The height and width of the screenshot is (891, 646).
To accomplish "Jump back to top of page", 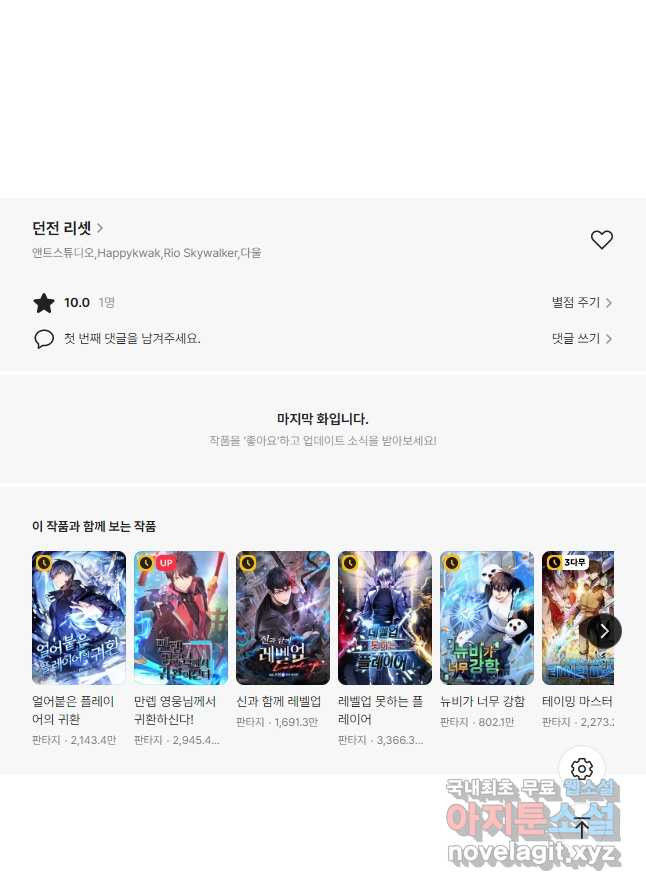I will click(581, 827).
